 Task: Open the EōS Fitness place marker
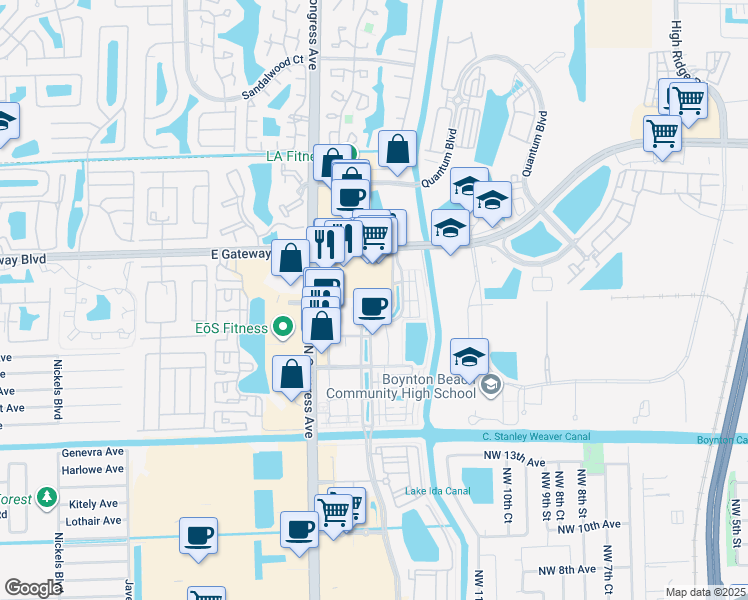tap(283, 327)
